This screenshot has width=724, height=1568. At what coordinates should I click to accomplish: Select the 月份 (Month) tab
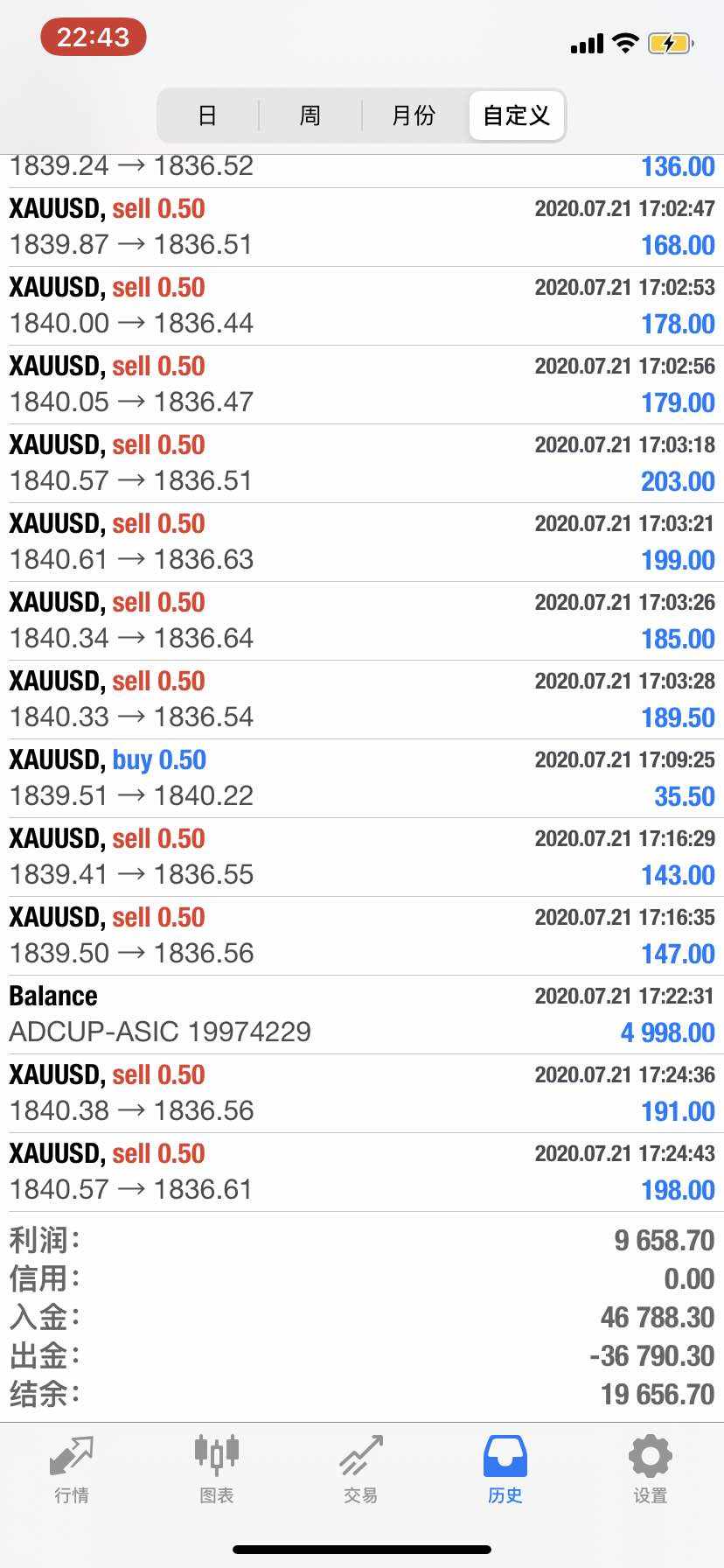pyautogui.click(x=413, y=115)
